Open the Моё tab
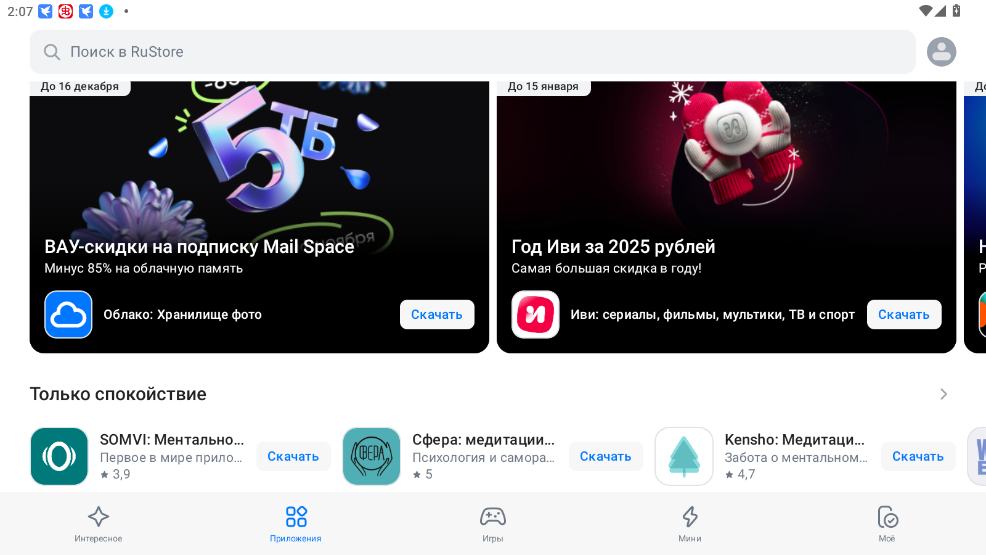This screenshot has width=986, height=555. coord(887,524)
